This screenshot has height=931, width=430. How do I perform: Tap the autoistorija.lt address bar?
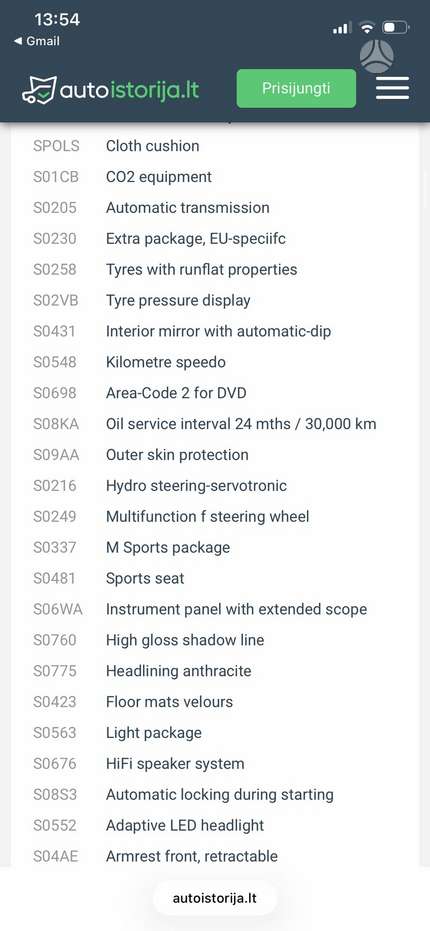click(x=215, y=898)
